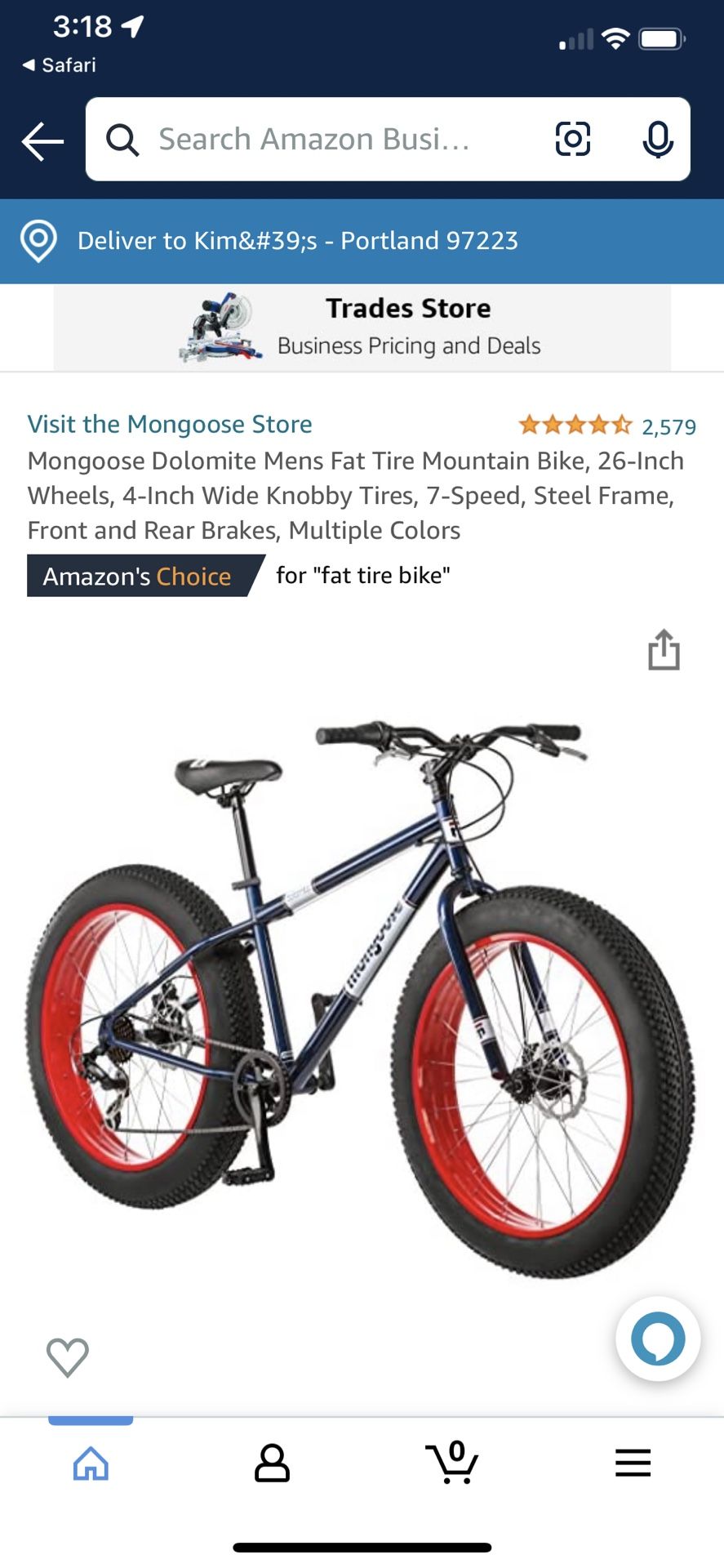Open the camera scan search
Image resolution: width=724 pixels, height=1568 pixels.
572,139
